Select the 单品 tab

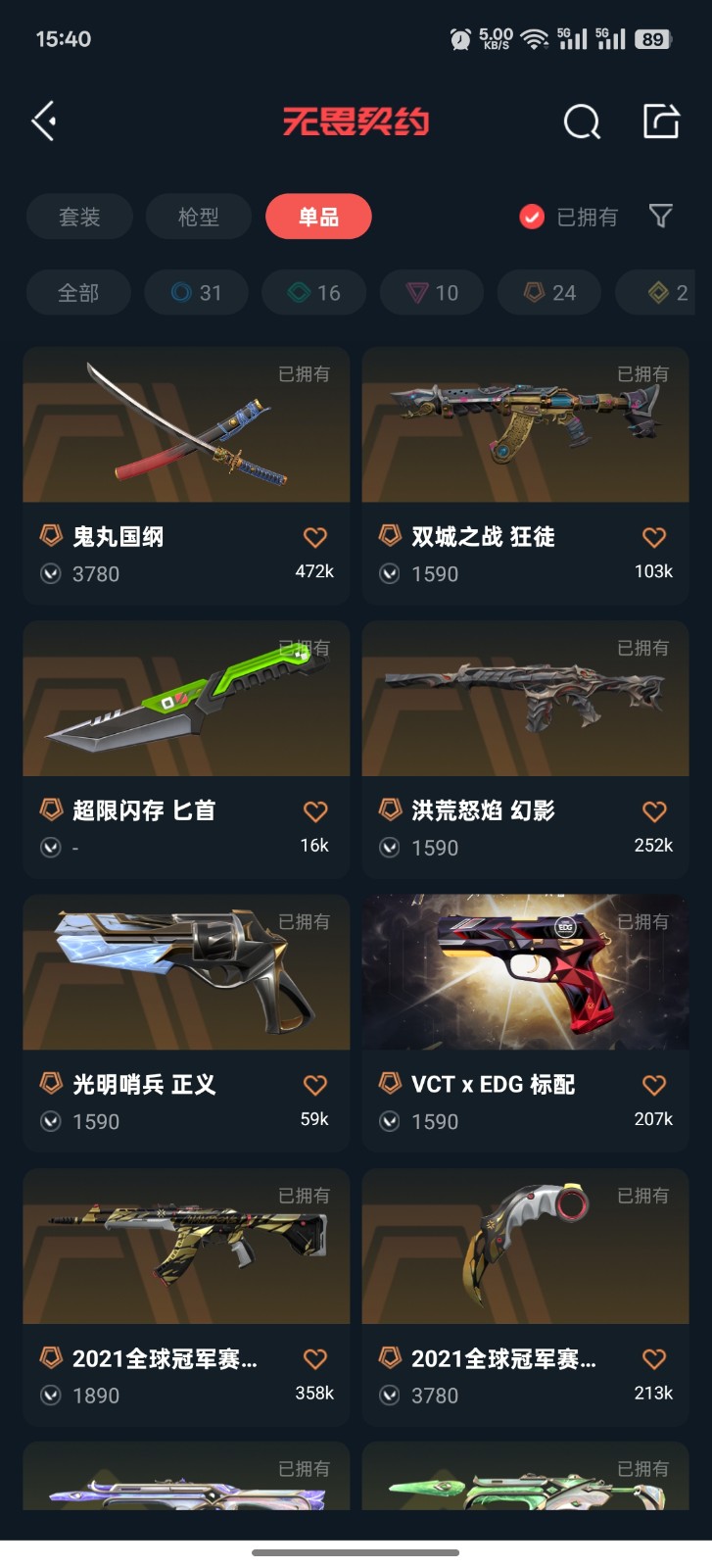tap(318, 217)
